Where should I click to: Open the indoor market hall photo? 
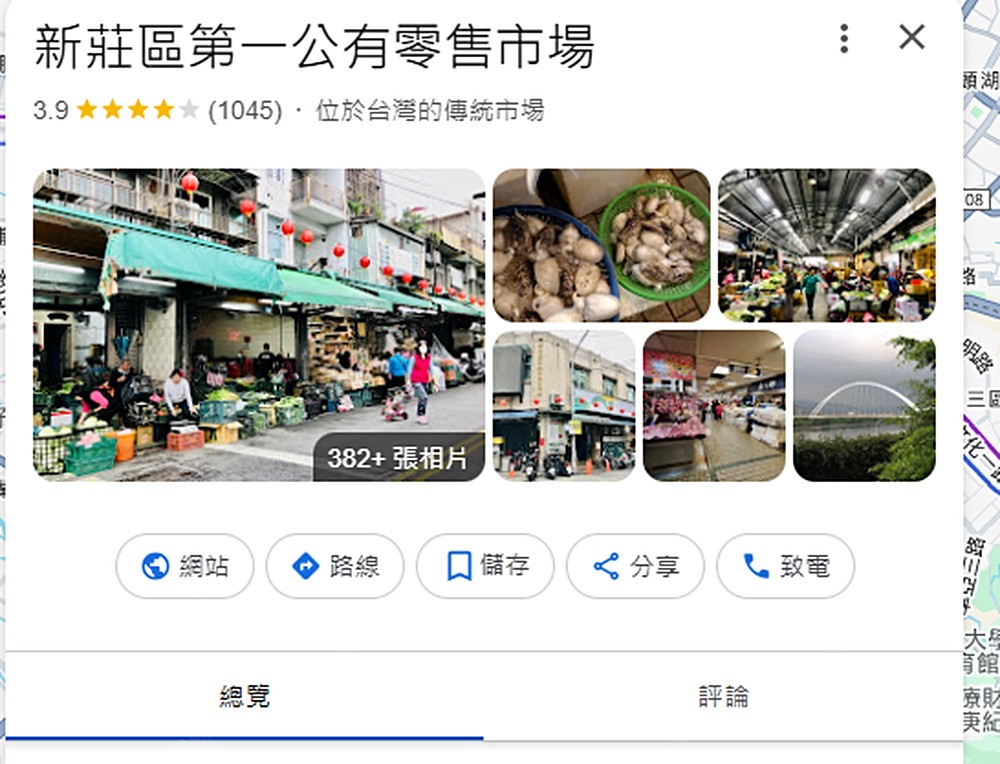826,245
